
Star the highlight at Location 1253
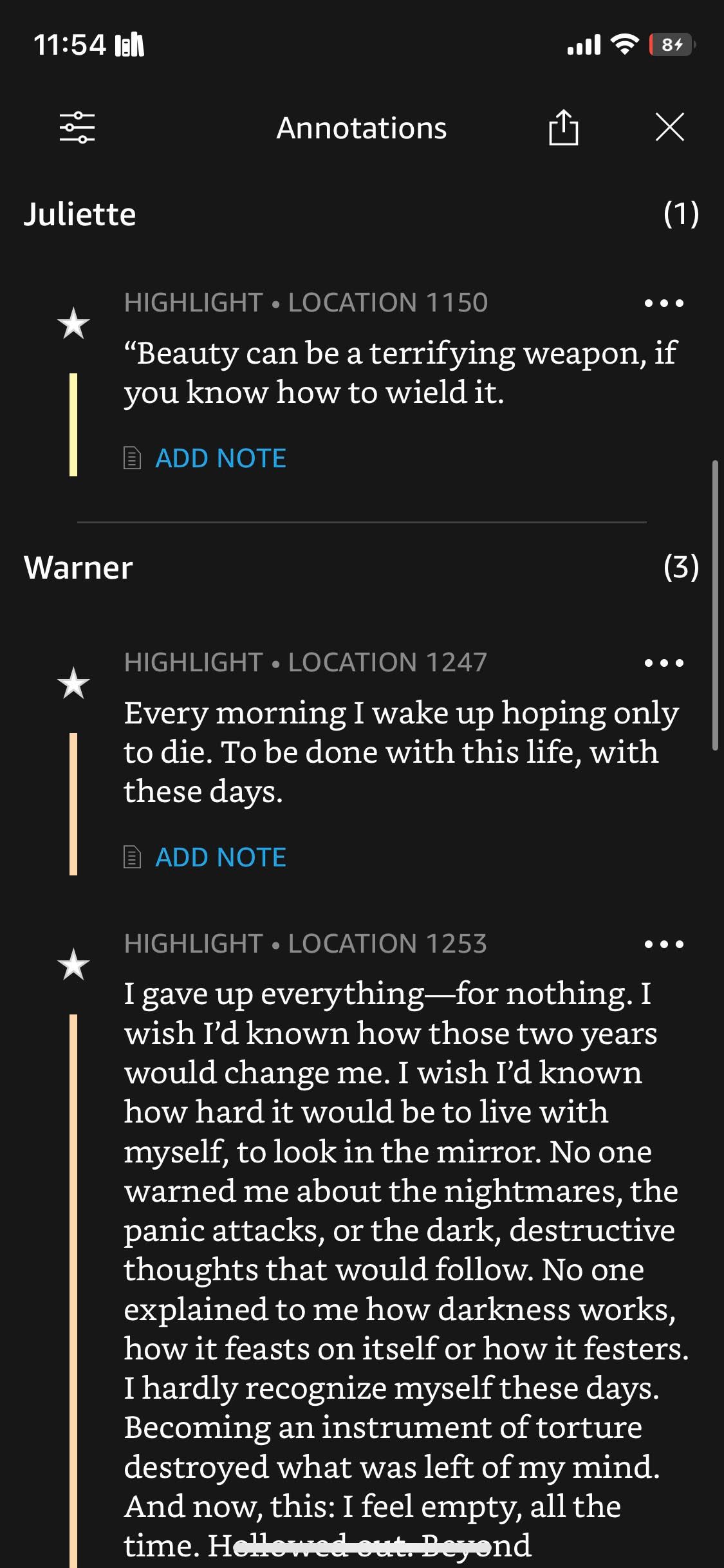click(73, 965)
